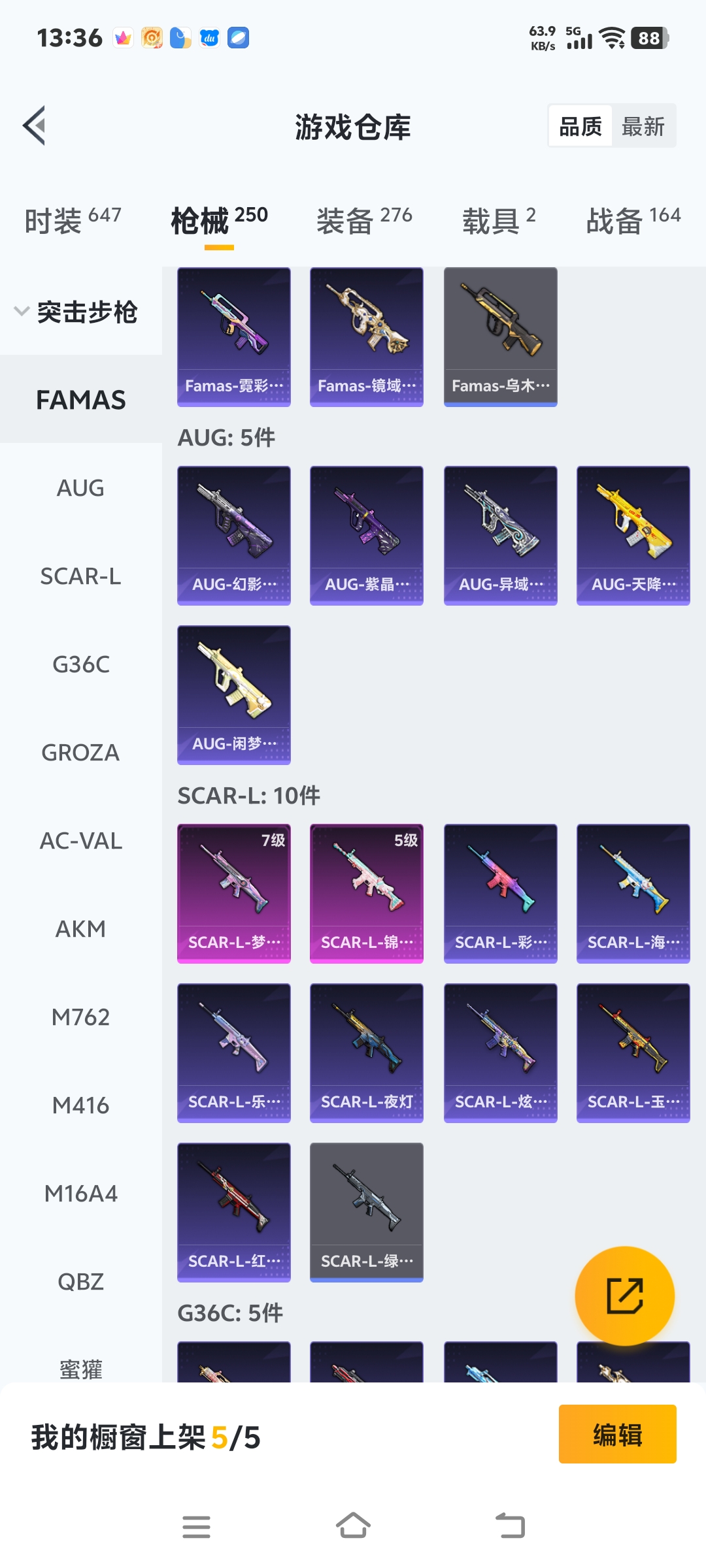The height and width of the screenshot is (1568, 706).
Task: Select AUG in the weapon sidebar
Action: [80, 488]
